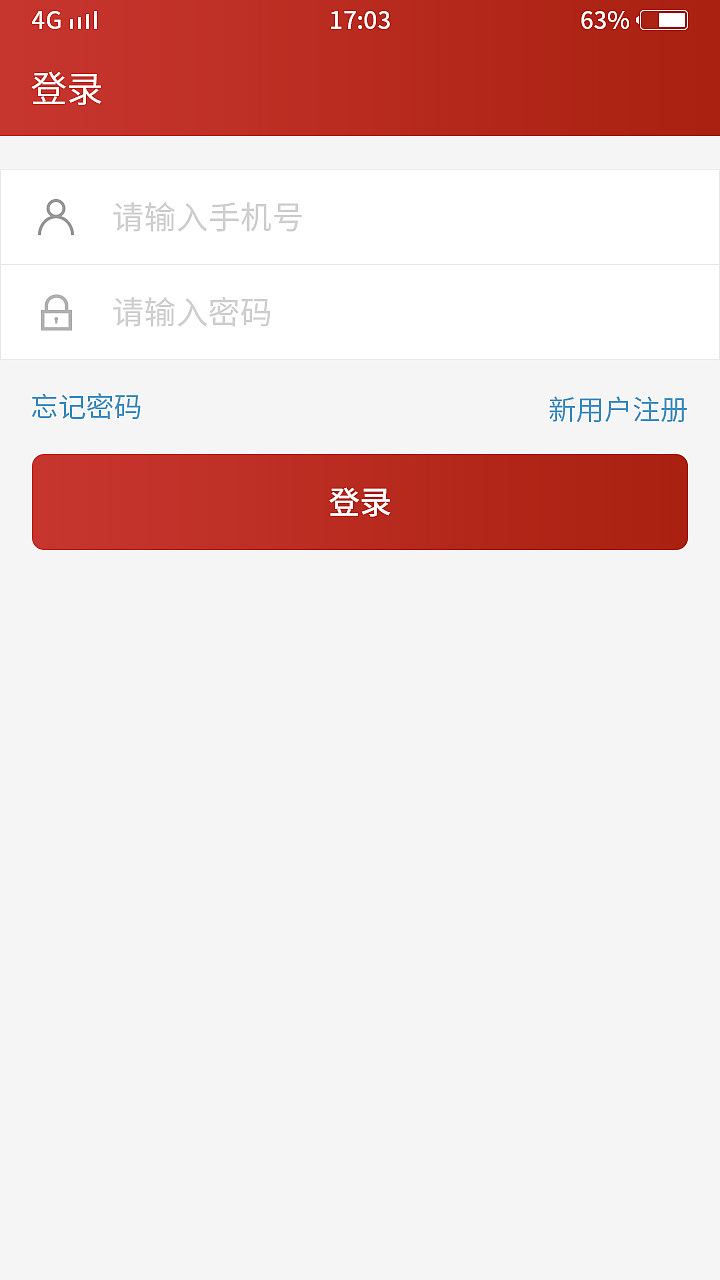Screen dimensions: 720x1280
Task: Tap the 请输入手机号 placeholder text
Action: click(206, 216)
